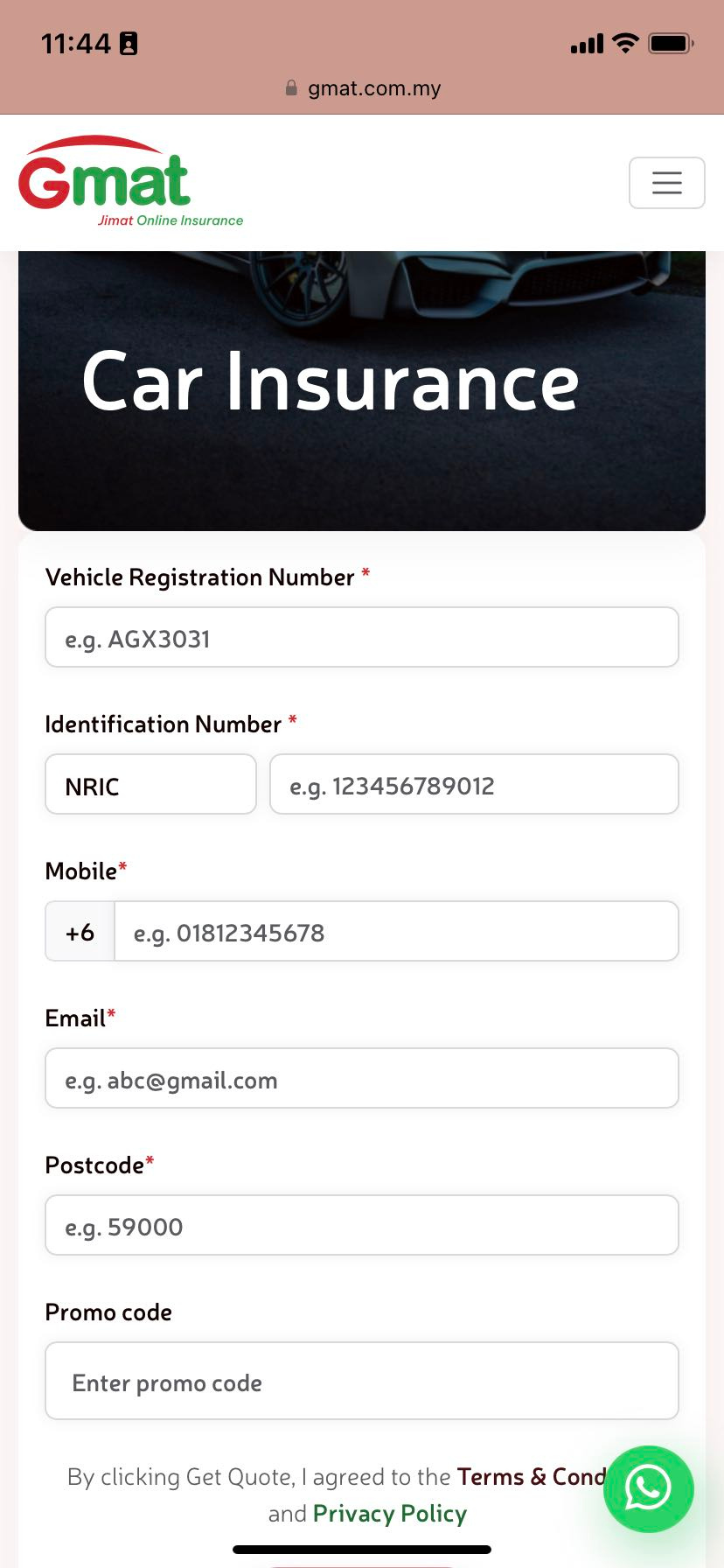Start a WhatsApp chat via floating button
This screenshot has height=1568, width=724.
point(648,1488)
